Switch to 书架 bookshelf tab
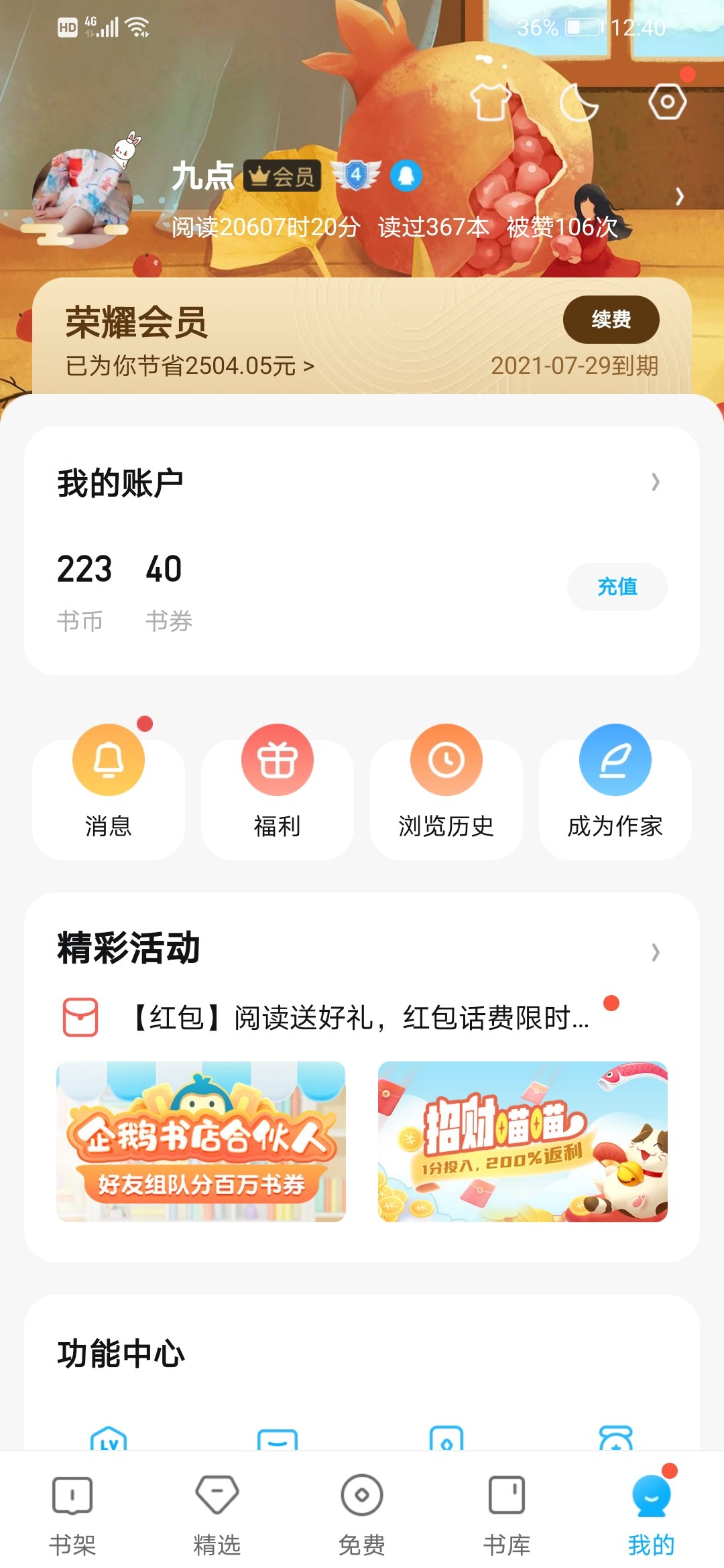 click(x=72, y=1512)
